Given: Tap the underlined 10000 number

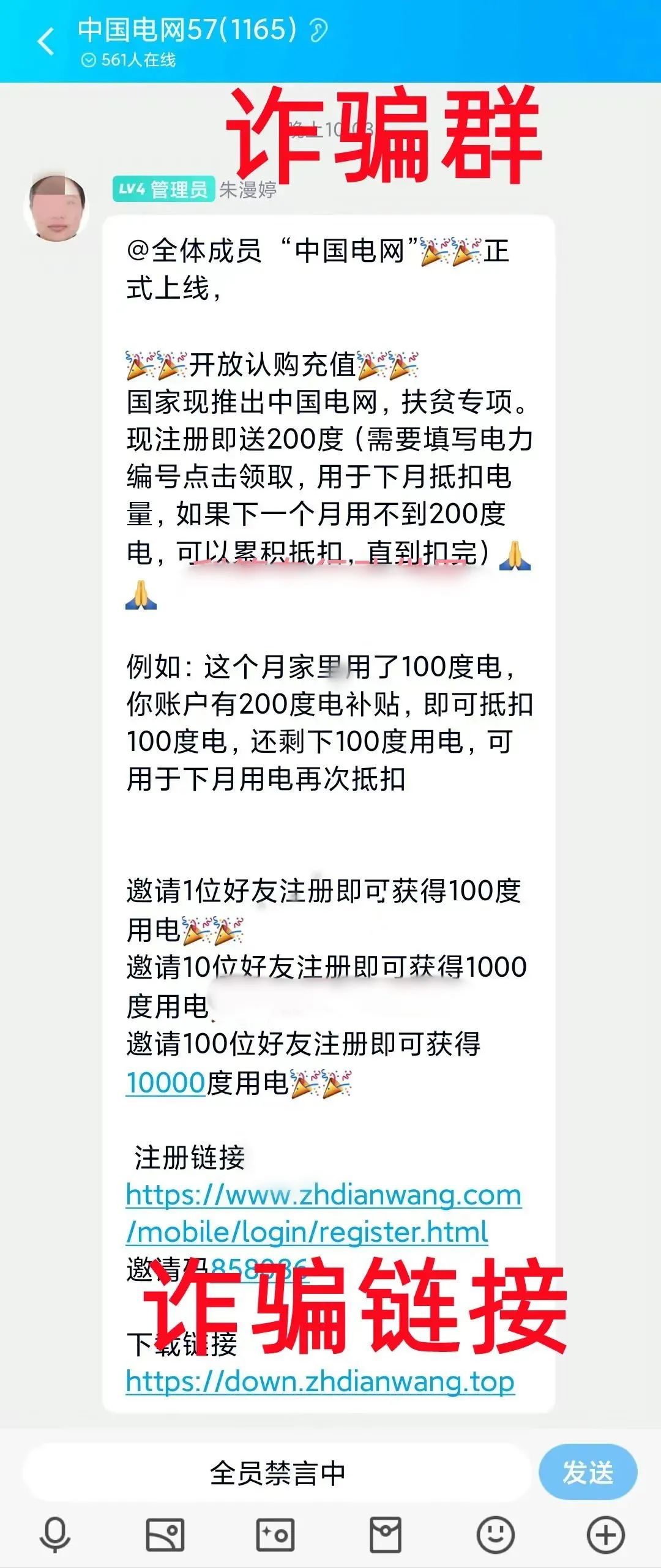Looking at the screenshot, I should [165, 1082].
